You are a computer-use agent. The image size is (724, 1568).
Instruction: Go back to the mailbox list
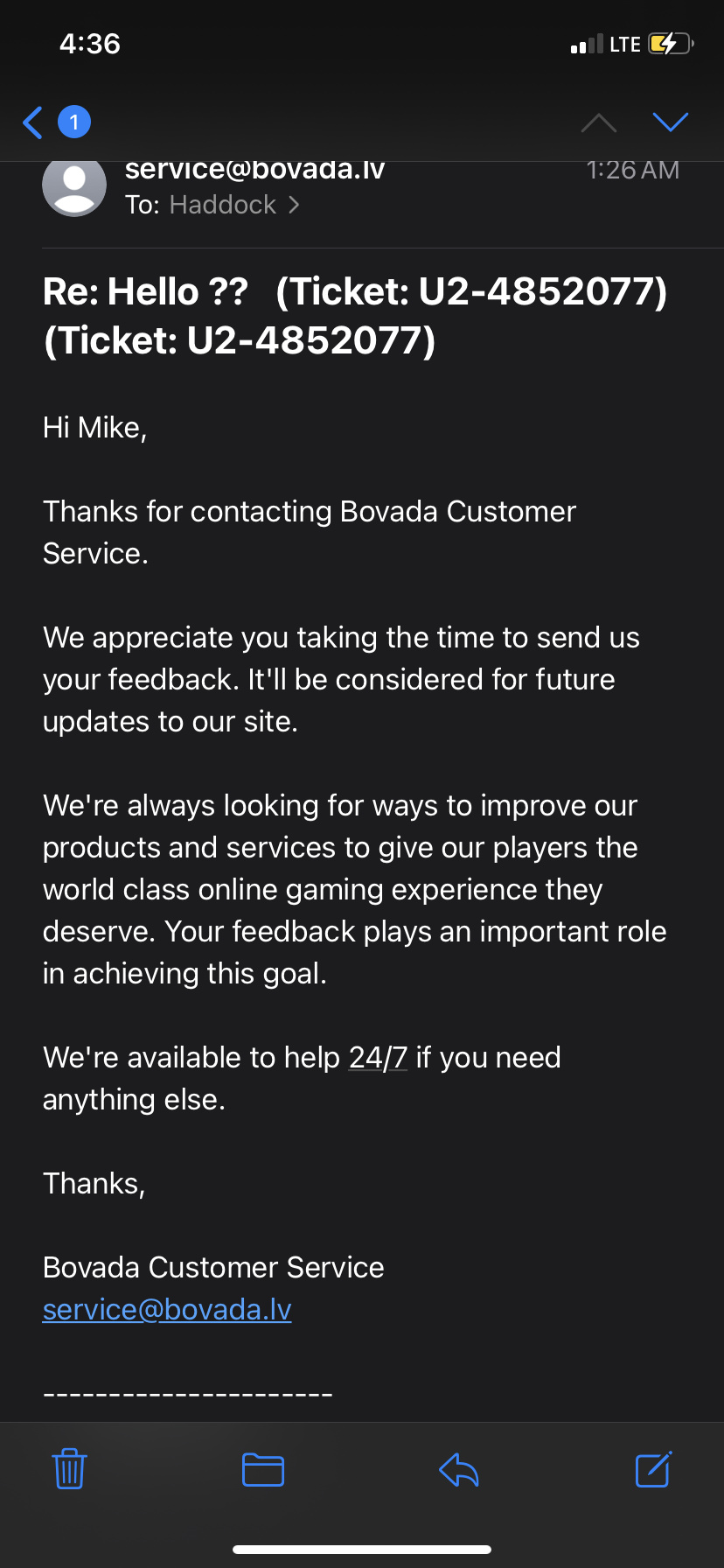[x=35, y=122]
